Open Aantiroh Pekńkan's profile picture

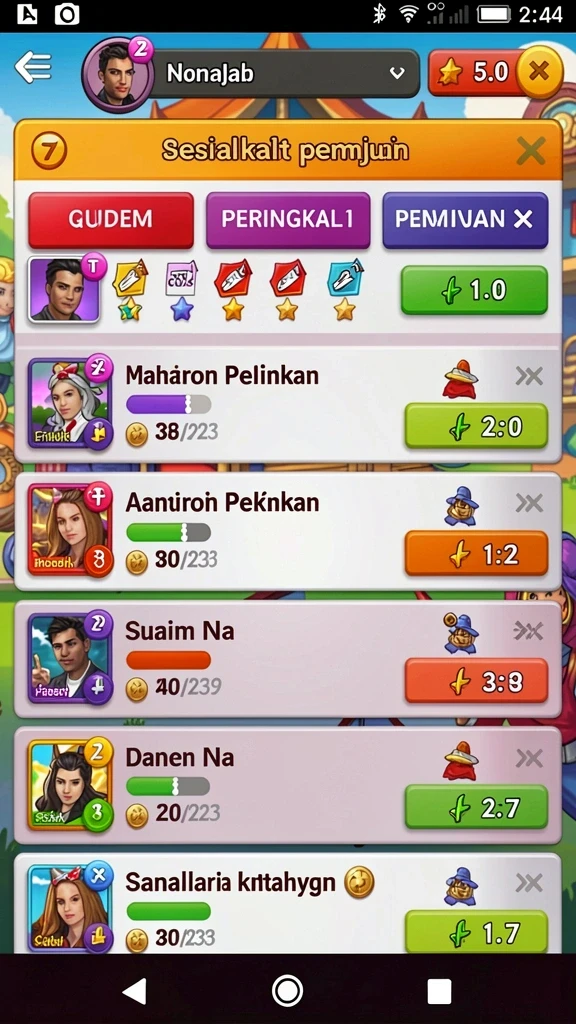70,530
